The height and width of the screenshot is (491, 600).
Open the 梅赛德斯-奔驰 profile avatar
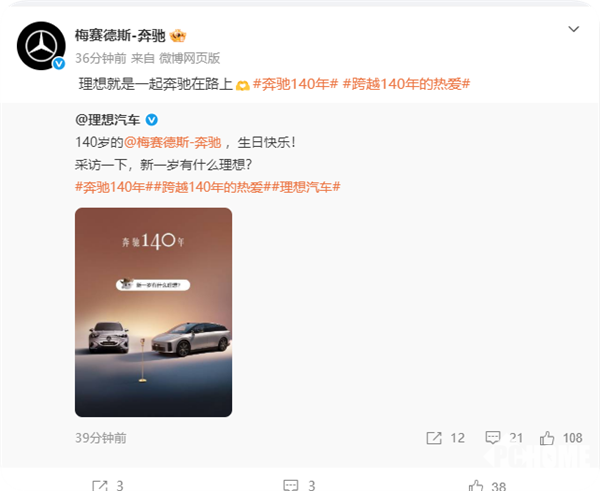pyautogui.click(x=41, y=48)
